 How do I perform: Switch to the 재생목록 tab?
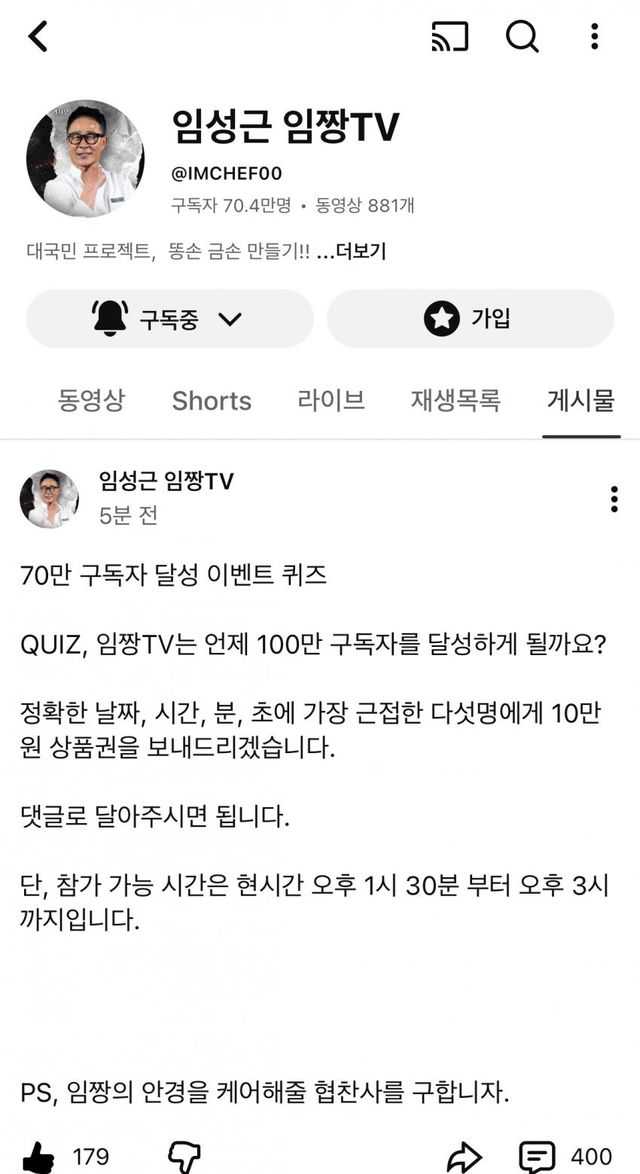pyautogui.click(x=455, y=401)
